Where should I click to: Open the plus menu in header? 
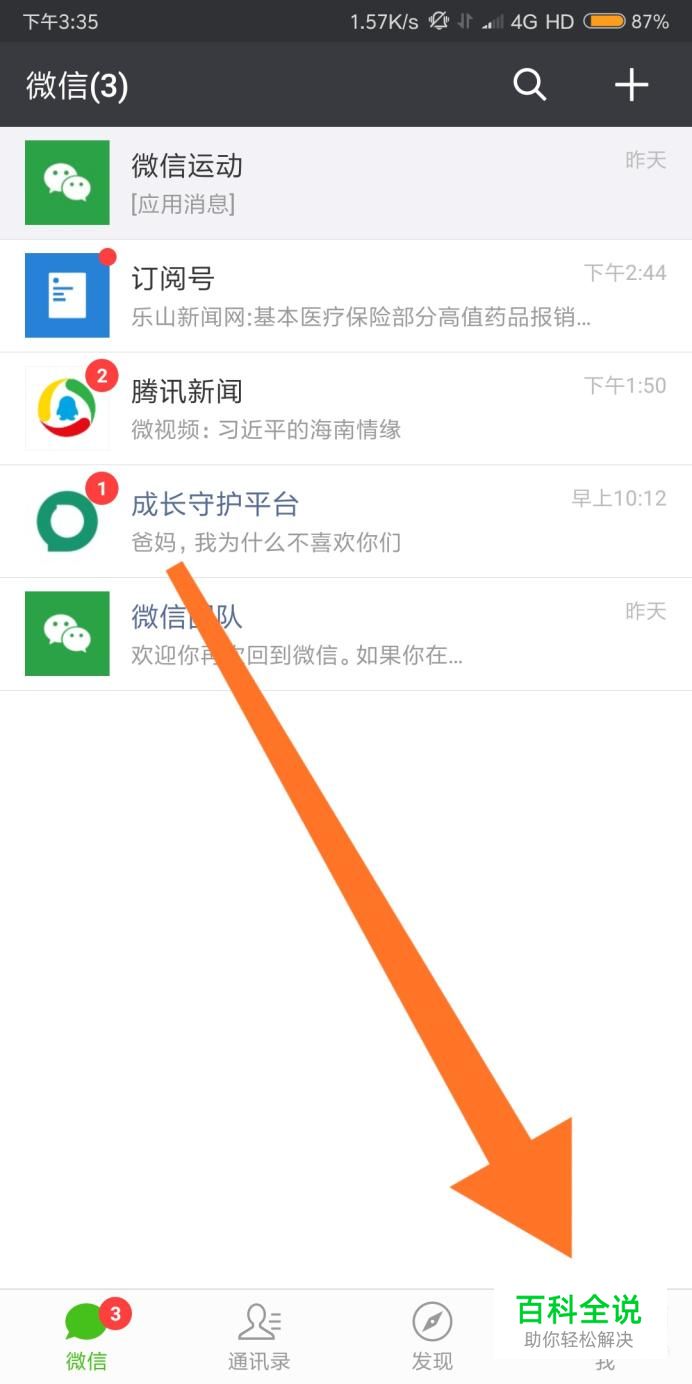pyautogui.click(x=631, y=85)
